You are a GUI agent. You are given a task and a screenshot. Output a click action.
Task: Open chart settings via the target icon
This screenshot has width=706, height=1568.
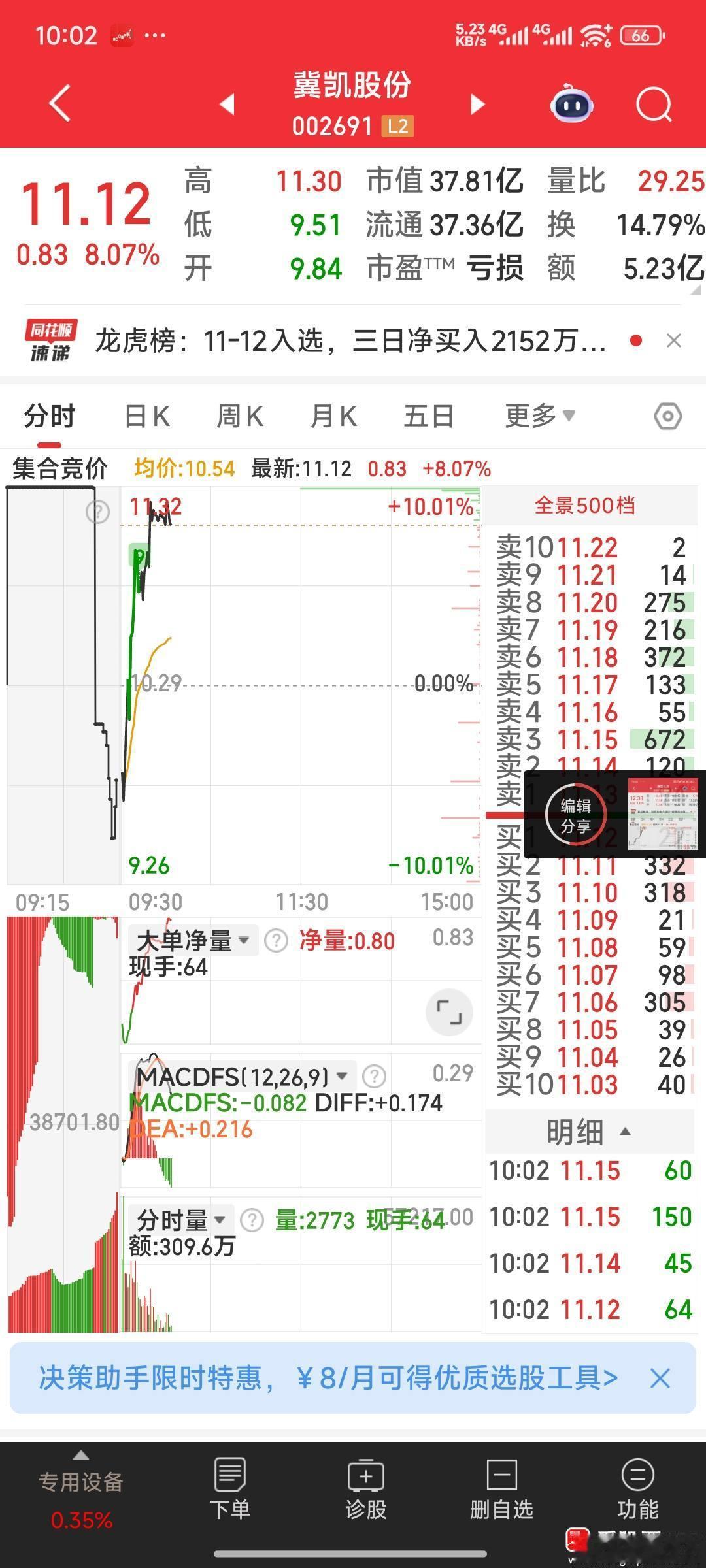[666, 415]
